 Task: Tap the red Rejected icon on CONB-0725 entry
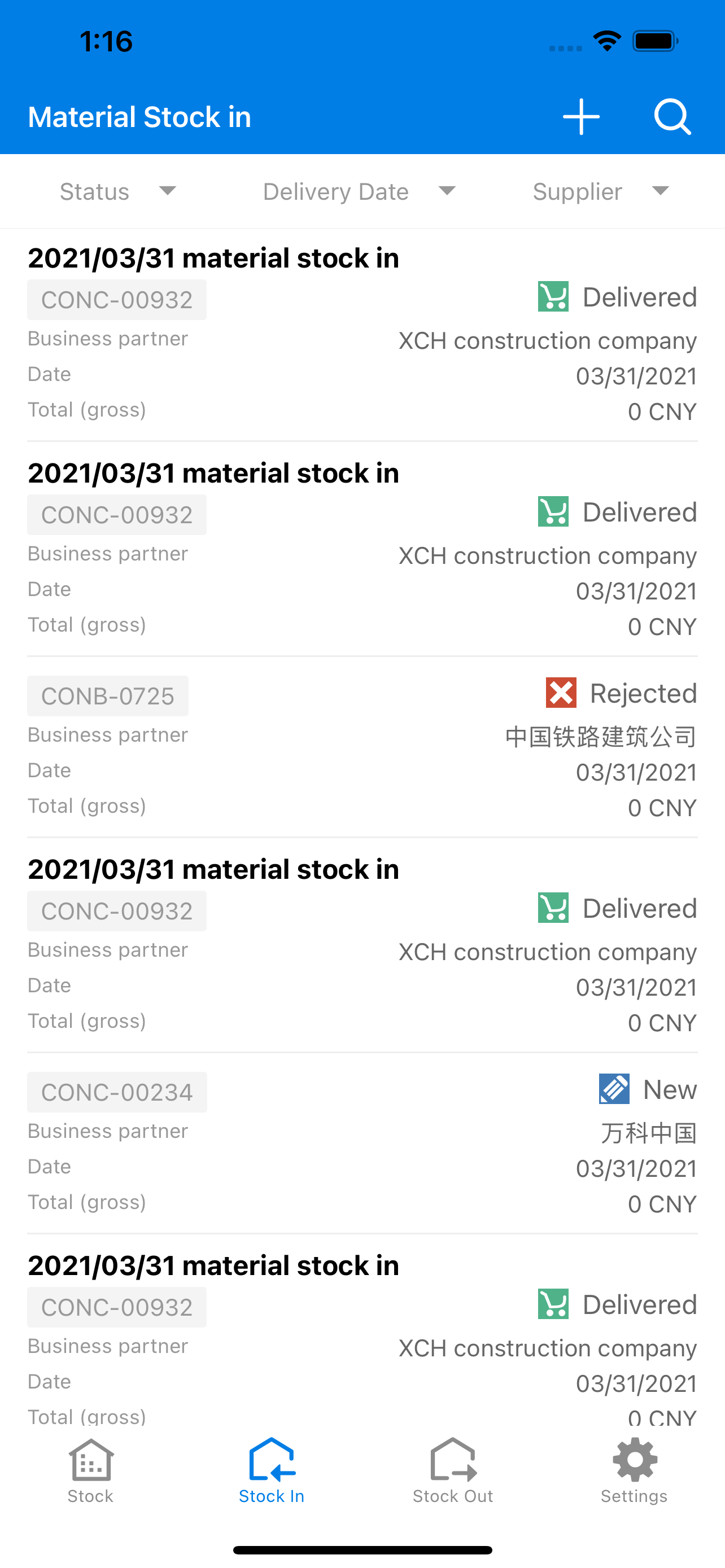(561, 693)
